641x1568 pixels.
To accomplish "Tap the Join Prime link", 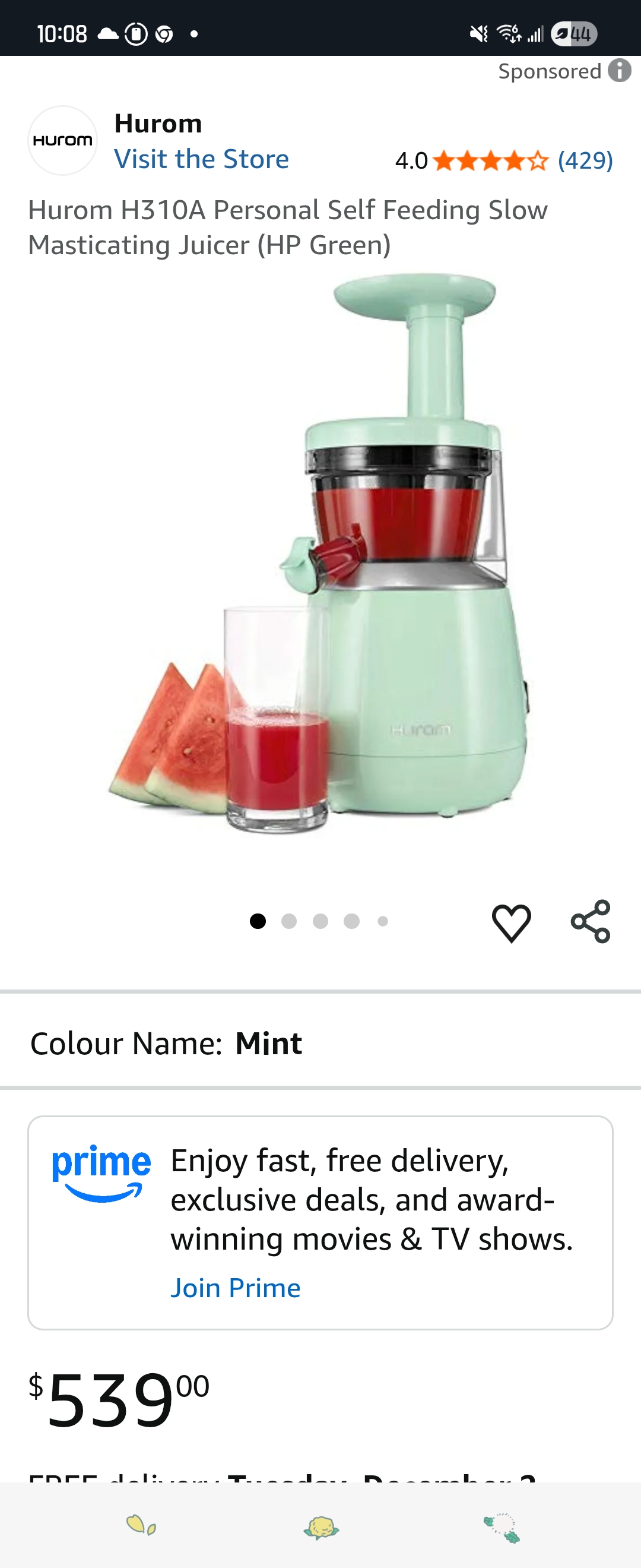I will tap(236, 1288).
